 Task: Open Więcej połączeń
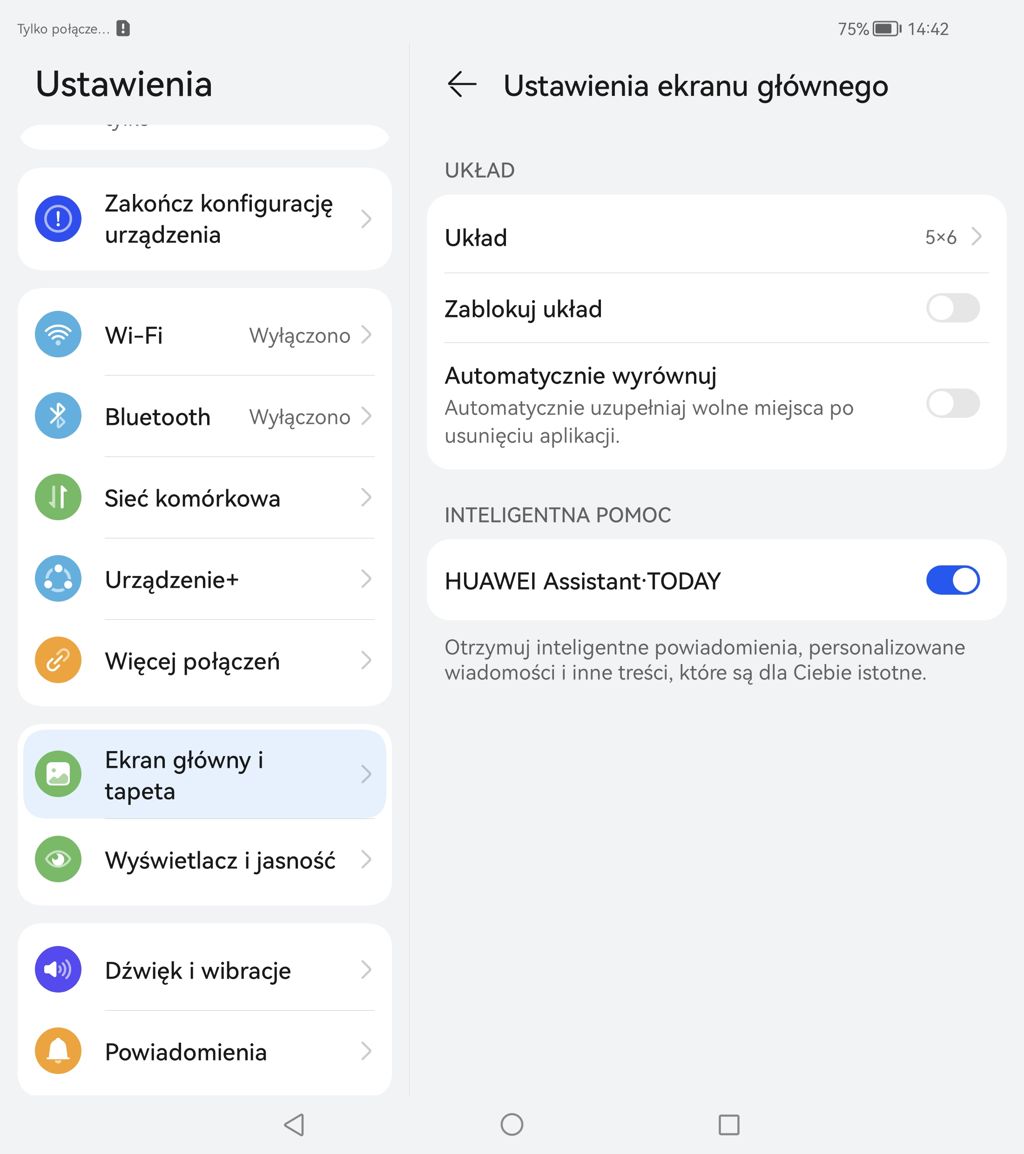pos(204,661)
